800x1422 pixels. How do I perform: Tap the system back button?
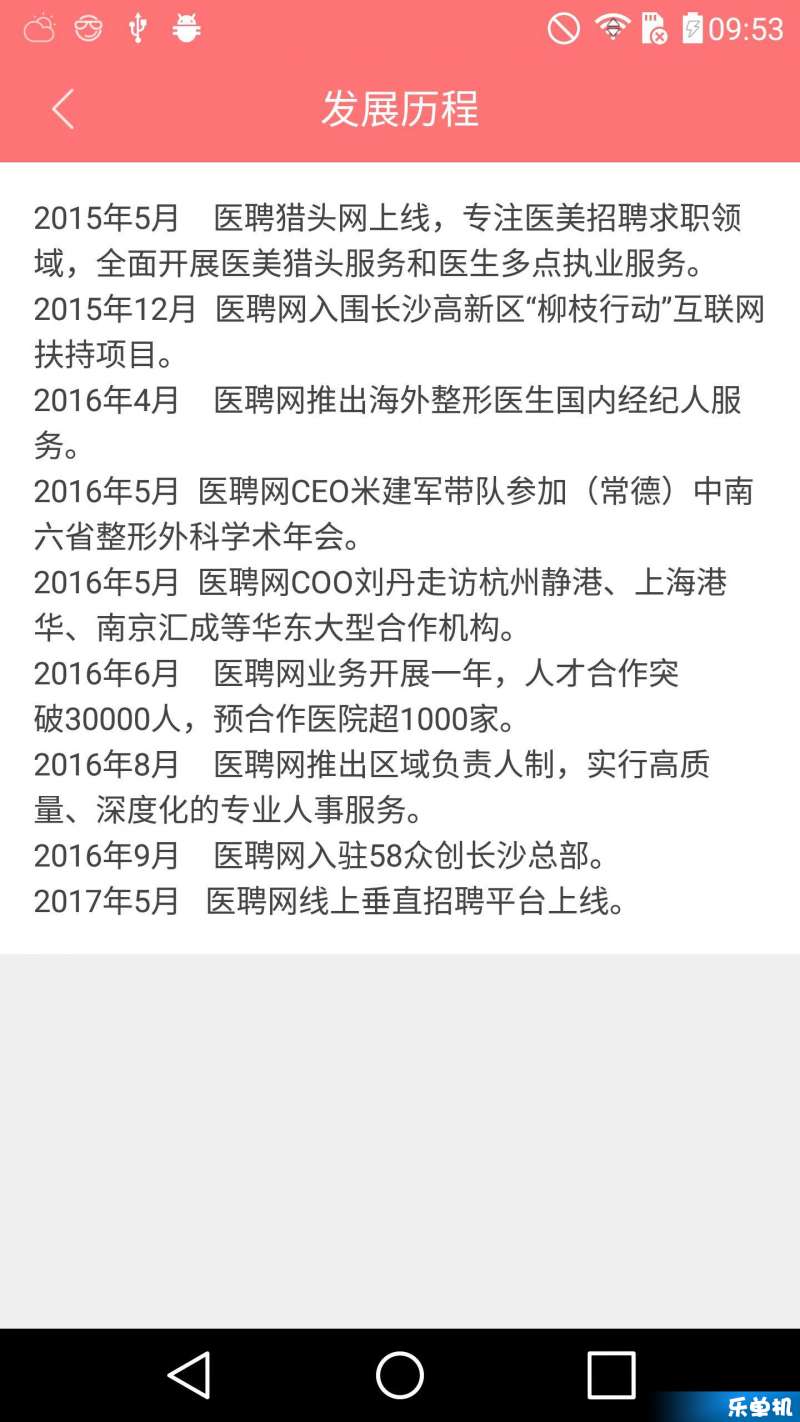pyautogui.click(x=189, y=1375)
